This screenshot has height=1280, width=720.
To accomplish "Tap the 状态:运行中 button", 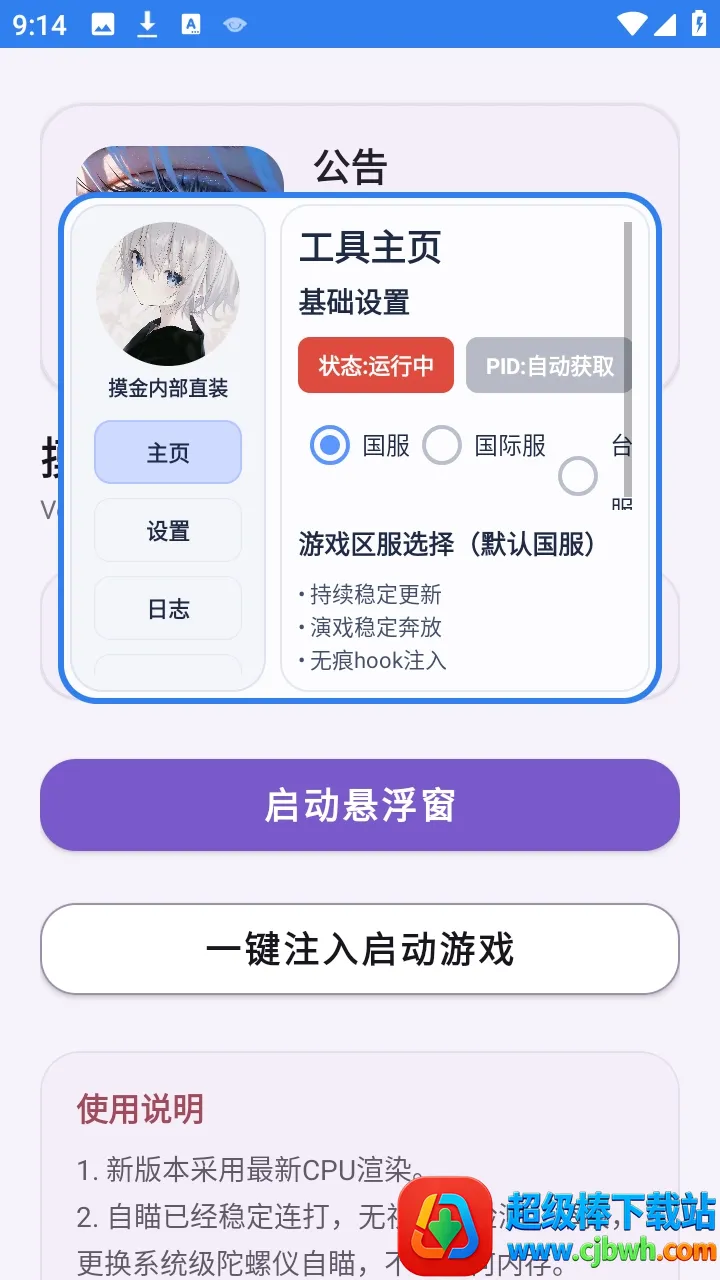I will (x=376, y=365).
